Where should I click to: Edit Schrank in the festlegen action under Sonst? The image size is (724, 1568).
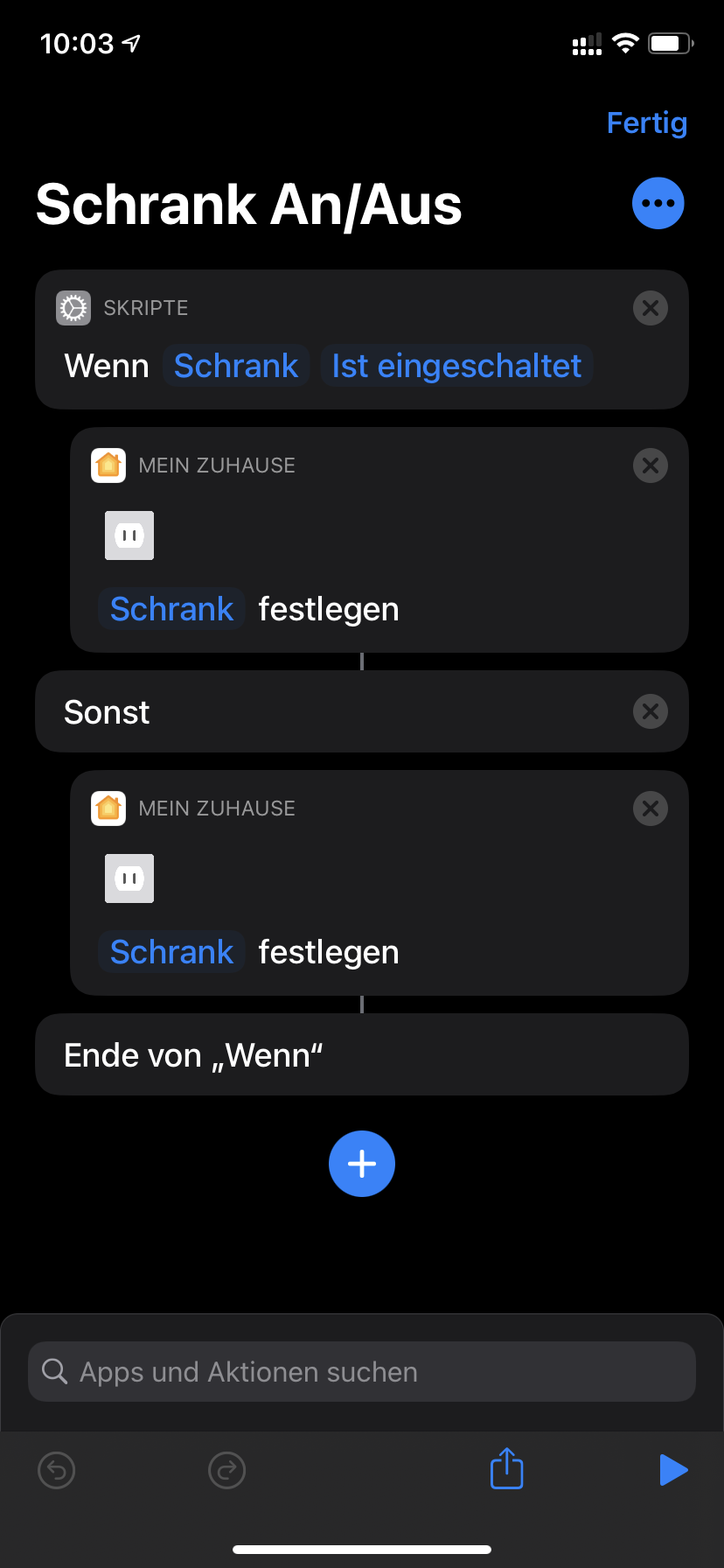(x=172, y=952)
